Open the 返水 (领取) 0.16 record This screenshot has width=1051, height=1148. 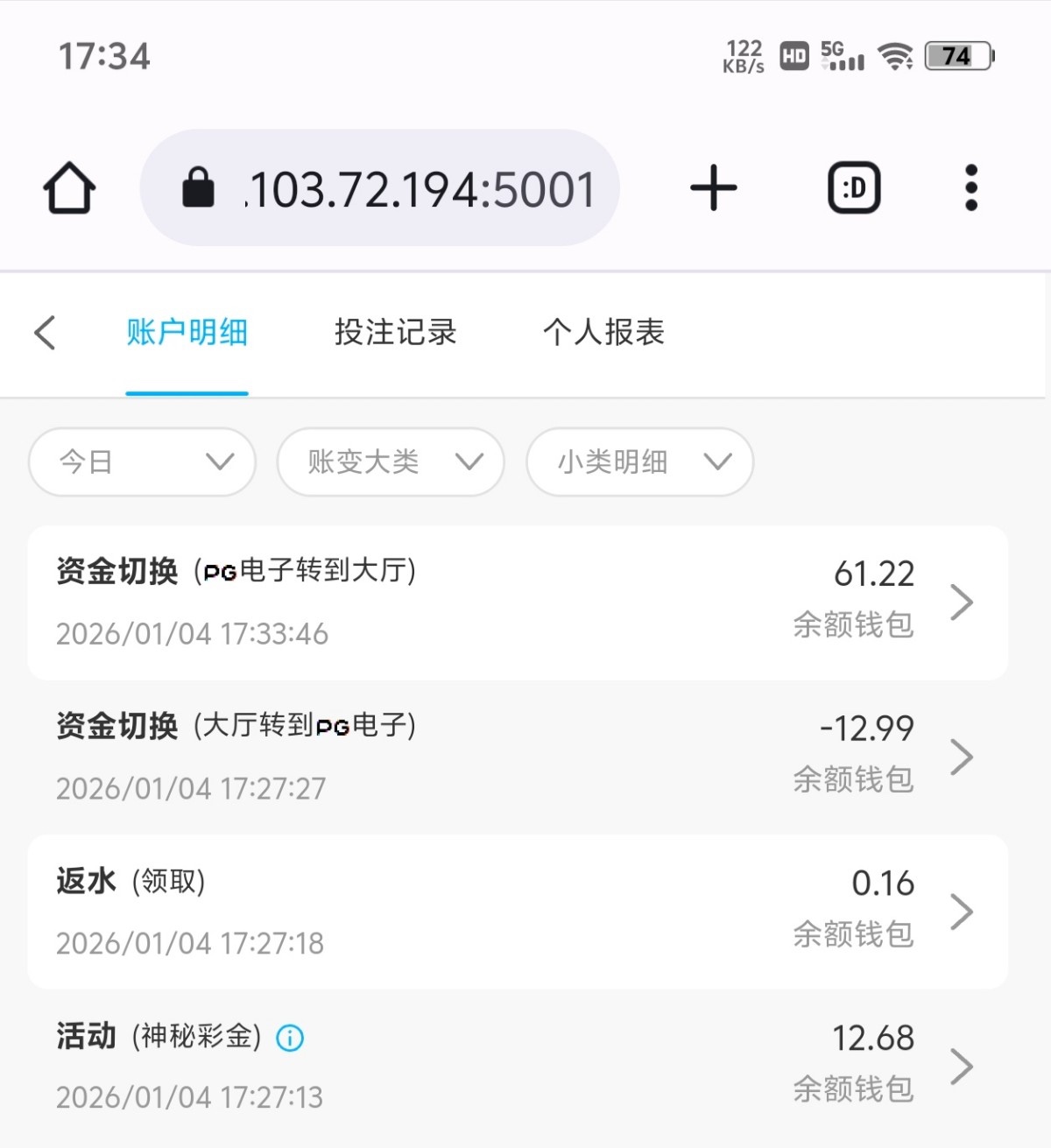517,912
